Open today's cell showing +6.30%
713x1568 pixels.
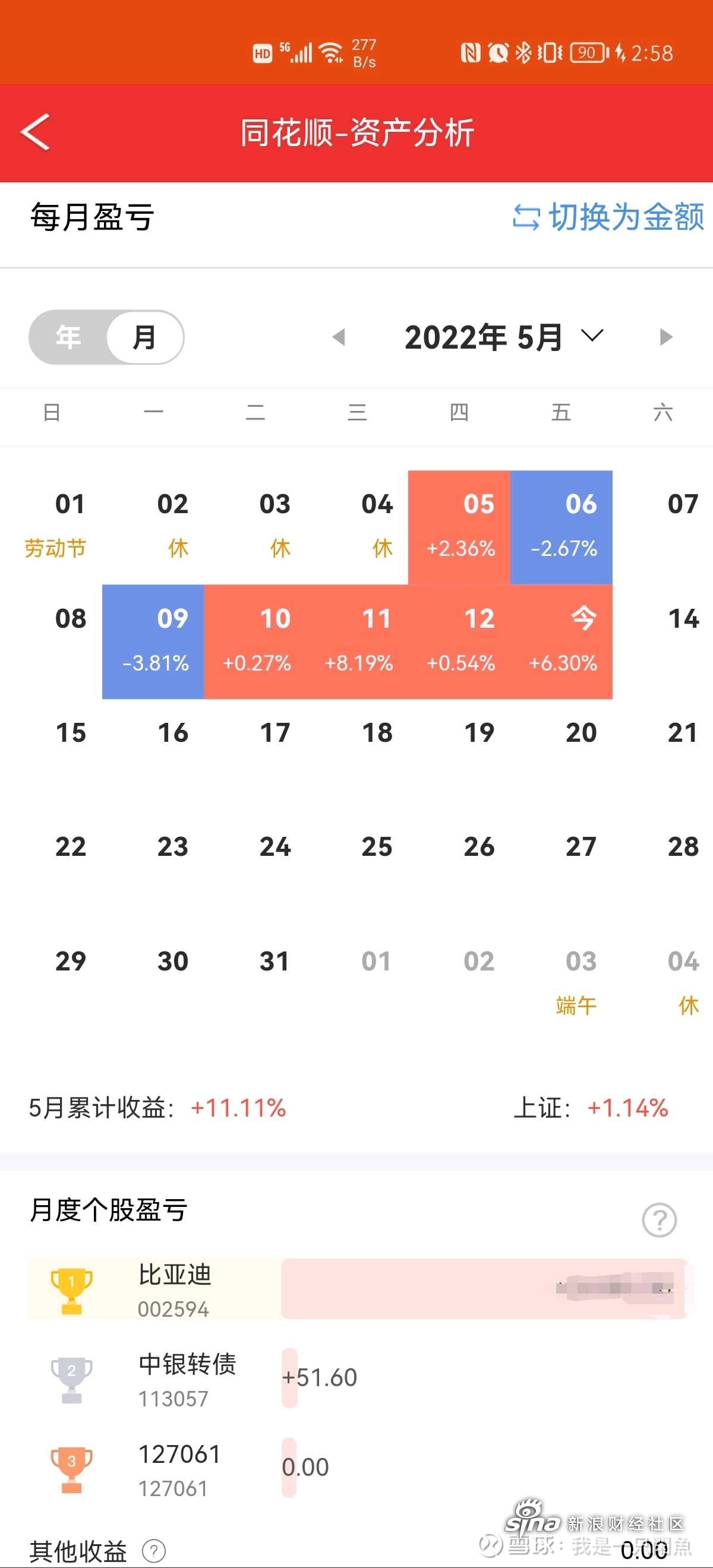click(x=561, y=641)
